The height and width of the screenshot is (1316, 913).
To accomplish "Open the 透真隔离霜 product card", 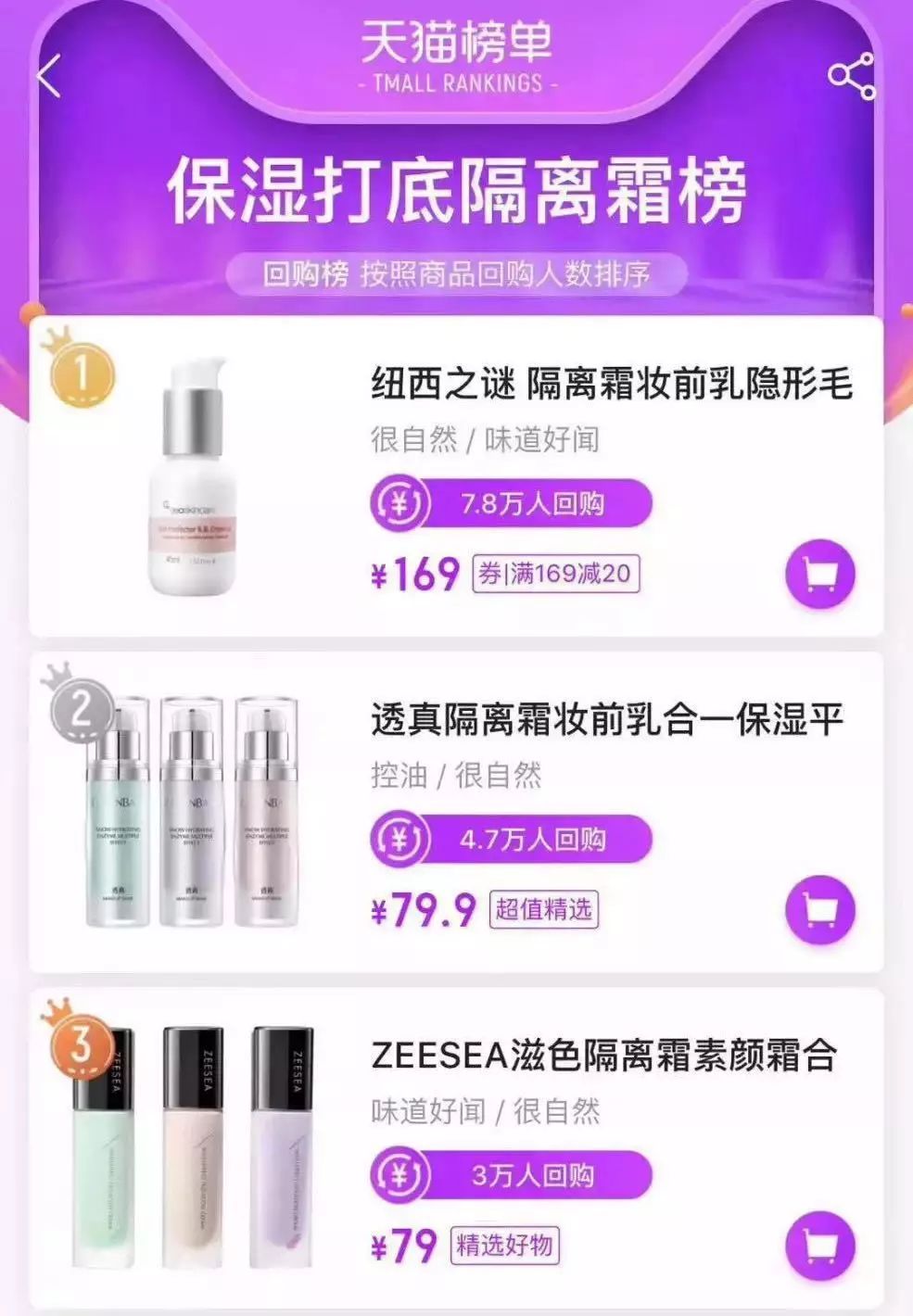I will click(606, 721).
